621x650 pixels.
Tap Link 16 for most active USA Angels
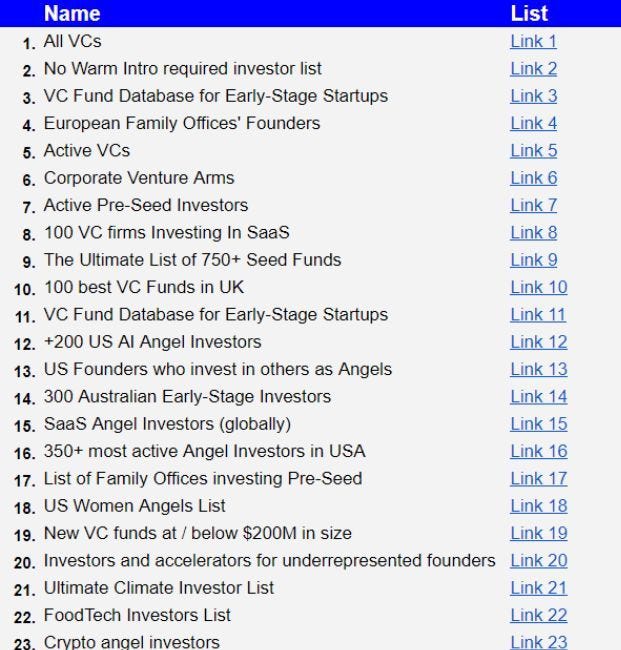538,451
